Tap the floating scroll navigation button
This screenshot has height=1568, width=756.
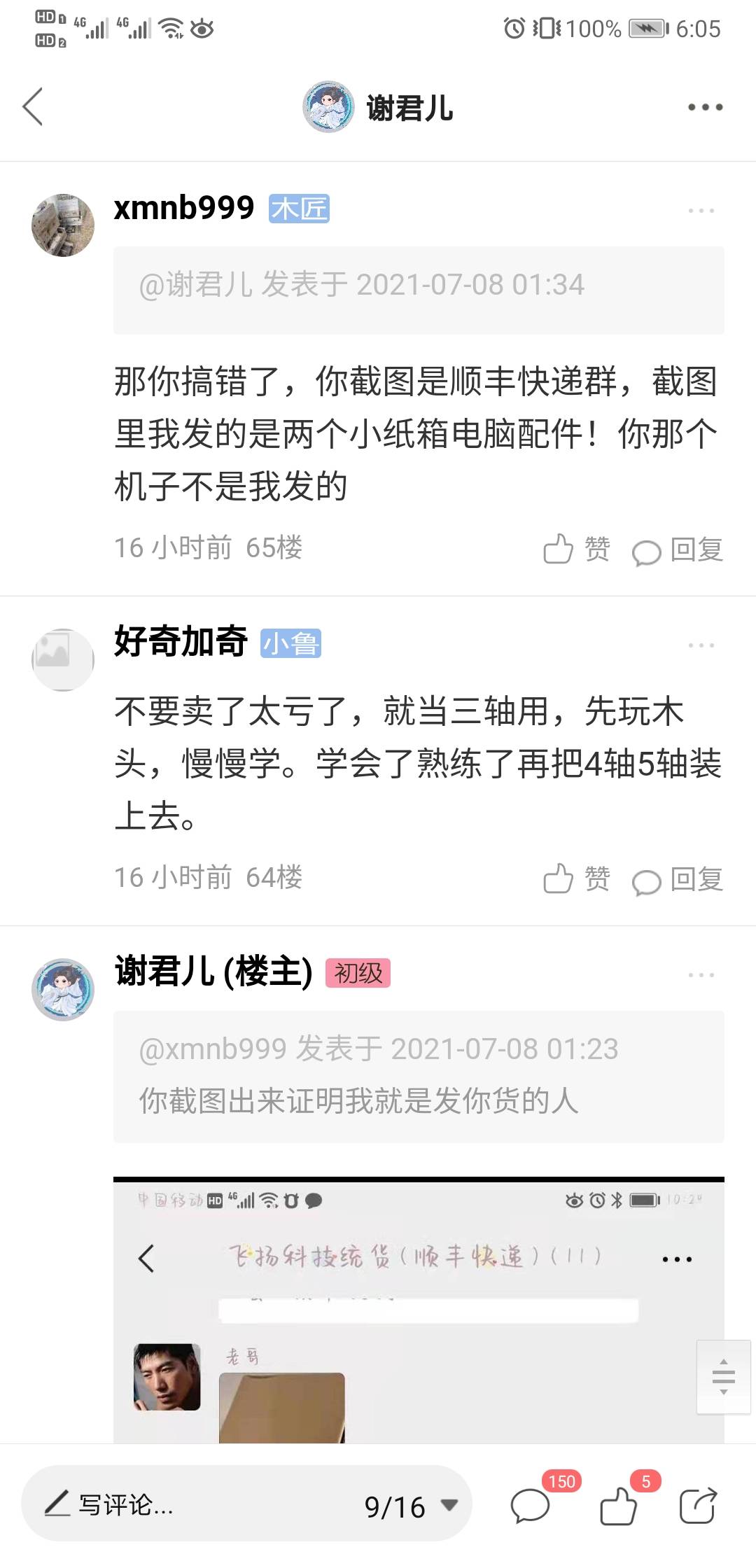[724, 1377]
